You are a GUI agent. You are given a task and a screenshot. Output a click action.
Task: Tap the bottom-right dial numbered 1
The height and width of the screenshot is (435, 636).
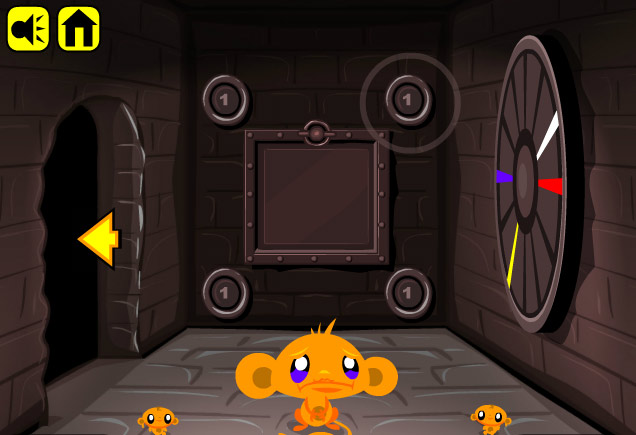408,292
